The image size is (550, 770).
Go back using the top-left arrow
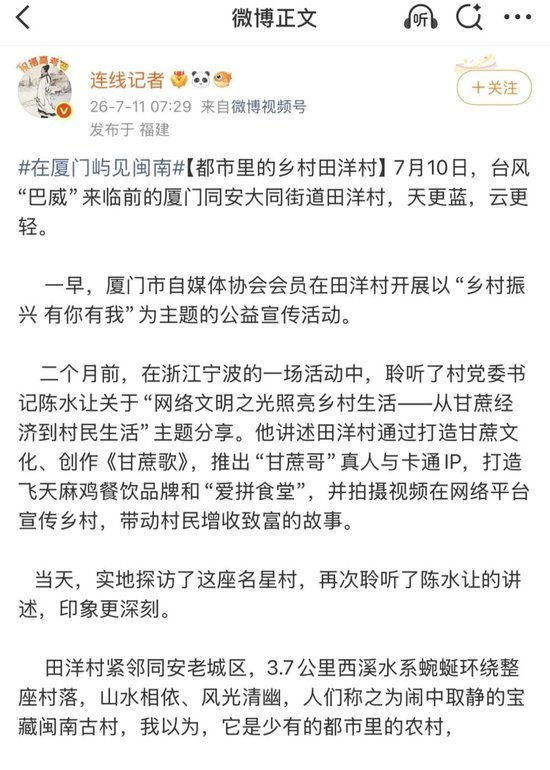coord(23,18)
